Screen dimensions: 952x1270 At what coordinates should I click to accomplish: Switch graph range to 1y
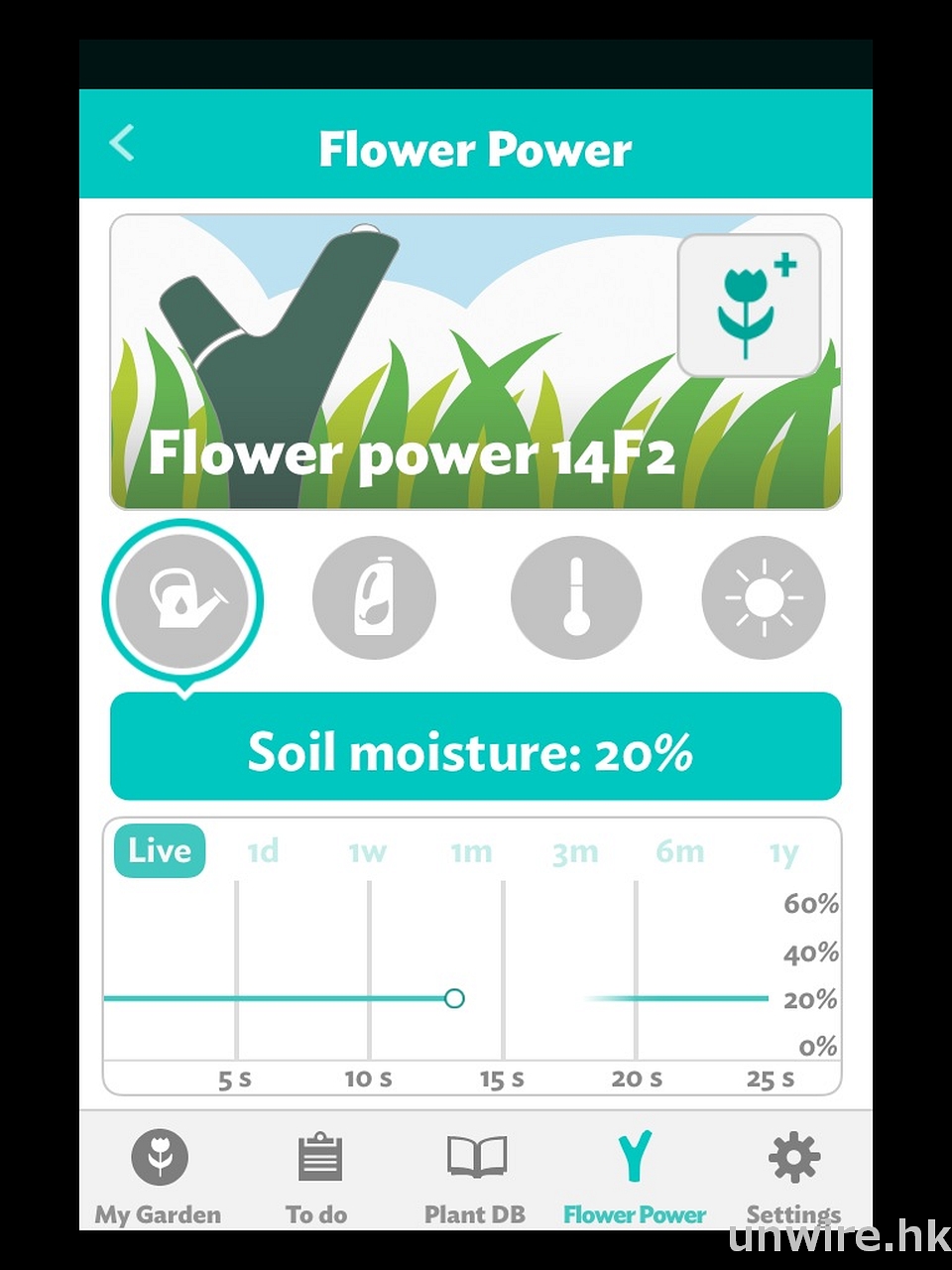point(783,852)
